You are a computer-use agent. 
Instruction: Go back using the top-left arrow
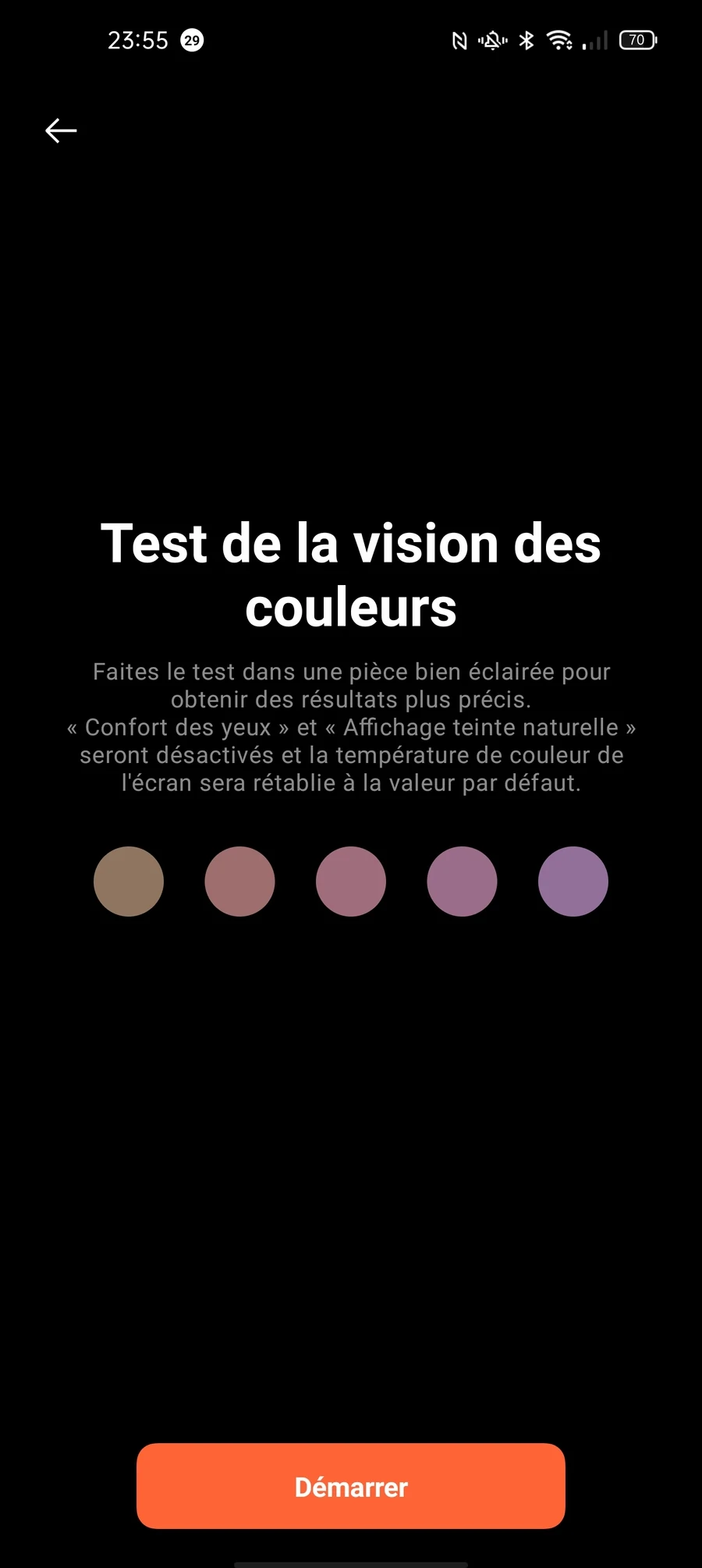click(x=61, y=130)
